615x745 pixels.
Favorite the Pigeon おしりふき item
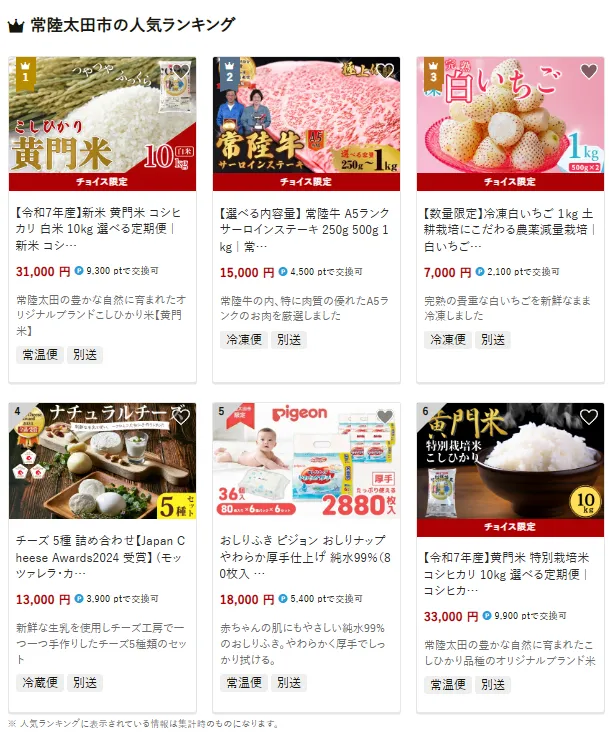(385, 418)
